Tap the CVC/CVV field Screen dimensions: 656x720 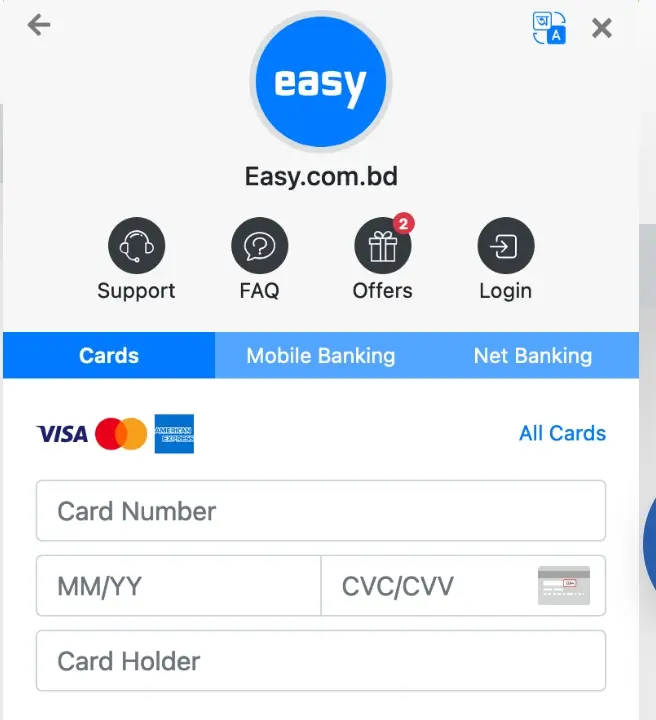tap(430, 586)
